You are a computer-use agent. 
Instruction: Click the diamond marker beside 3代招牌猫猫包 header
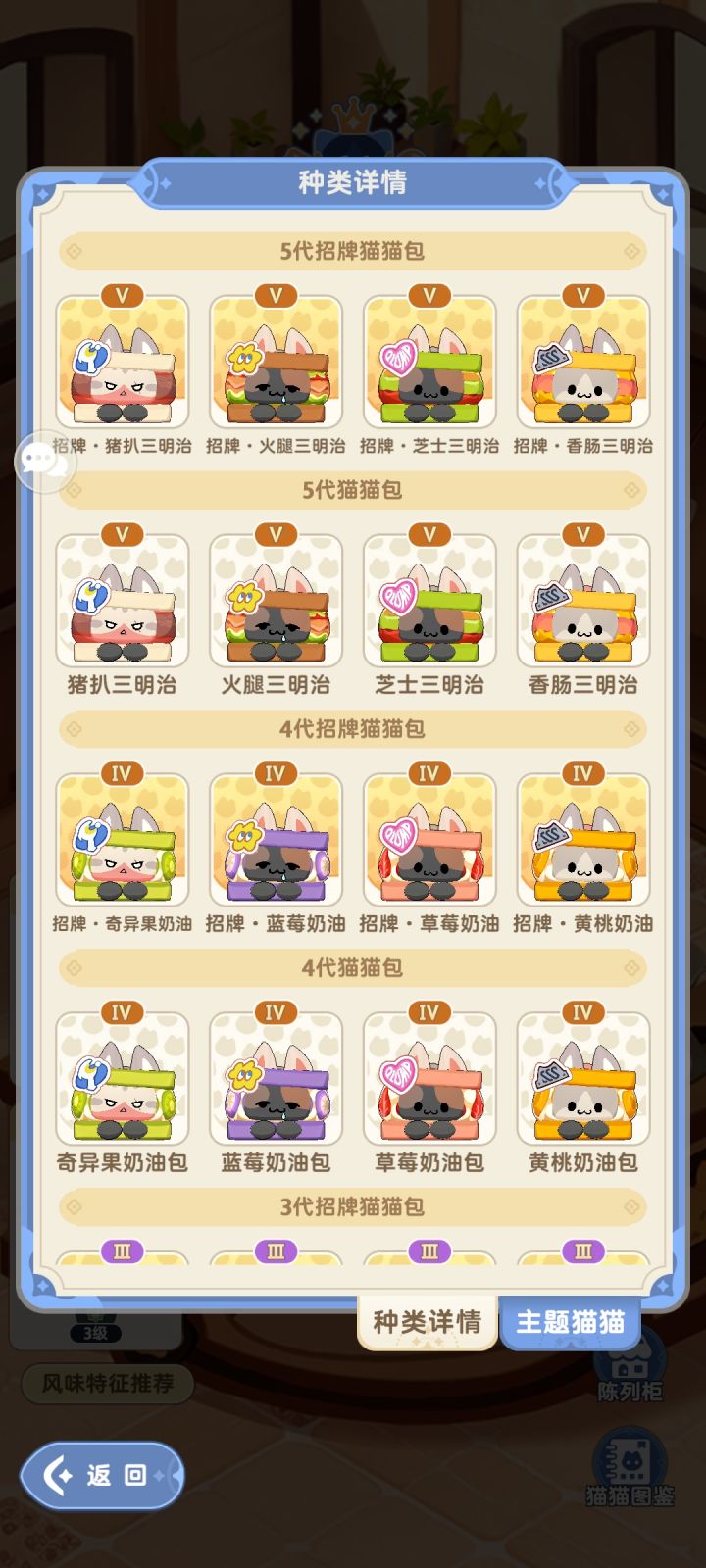(76, 1206)
